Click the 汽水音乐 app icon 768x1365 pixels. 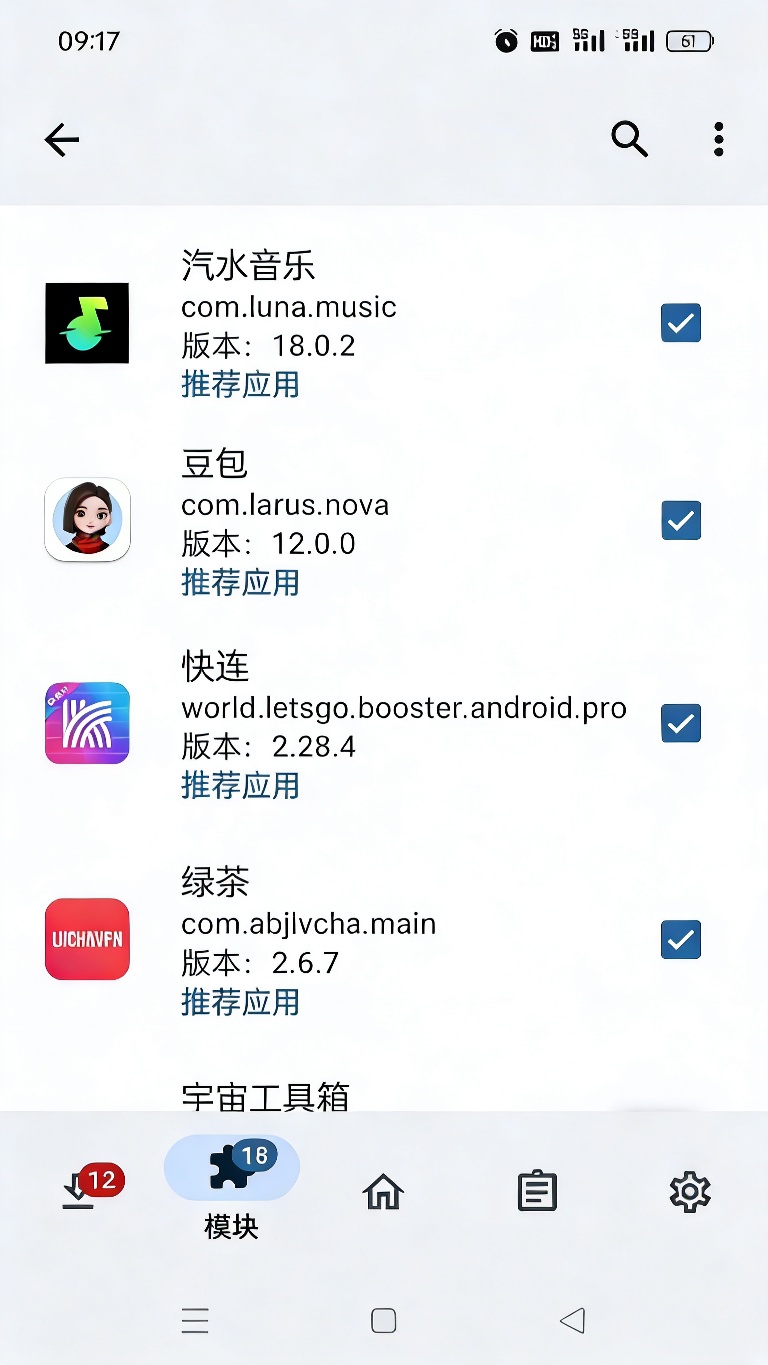pos(87,322)
